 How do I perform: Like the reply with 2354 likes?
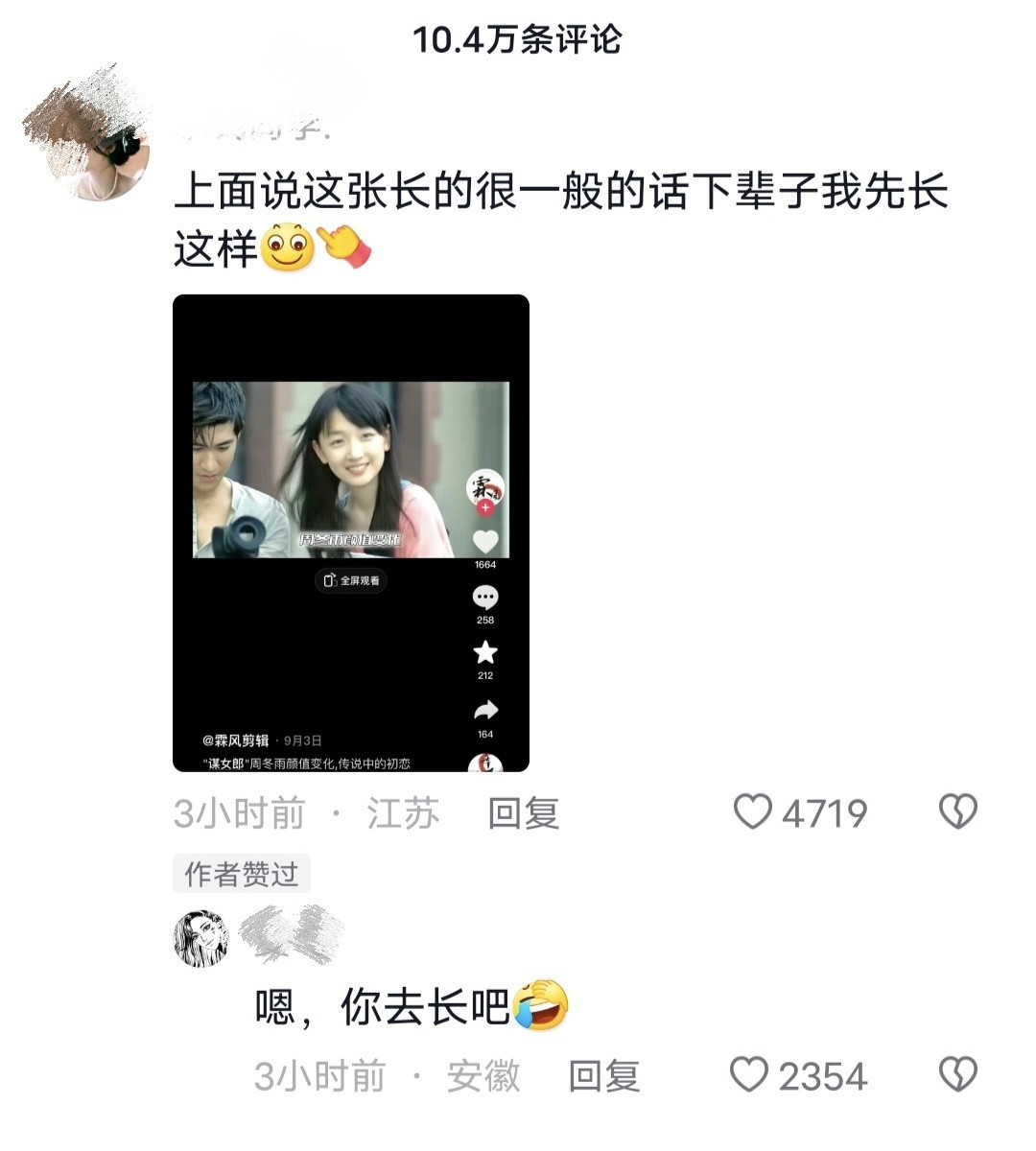[749, 1075]
